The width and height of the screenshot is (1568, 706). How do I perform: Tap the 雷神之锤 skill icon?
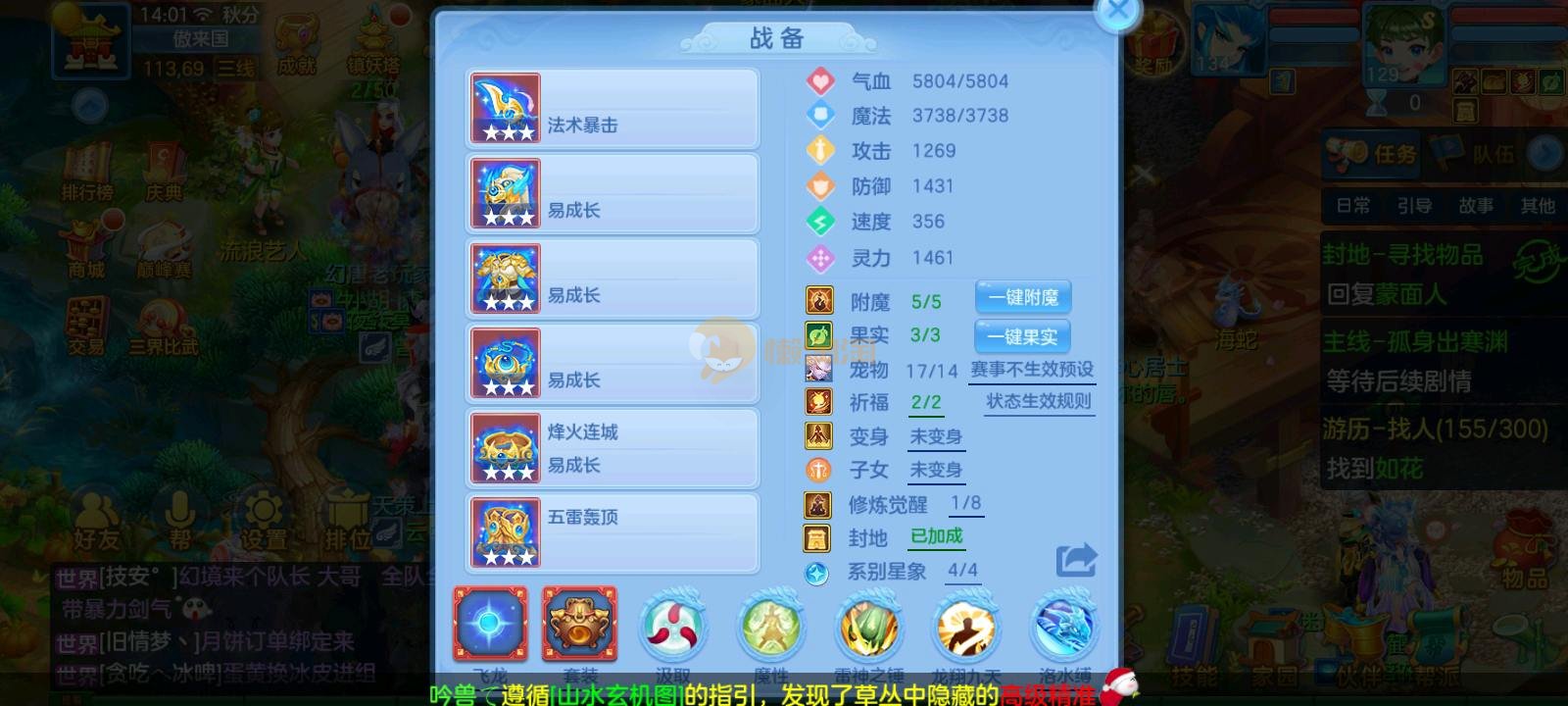pos(869,627)
